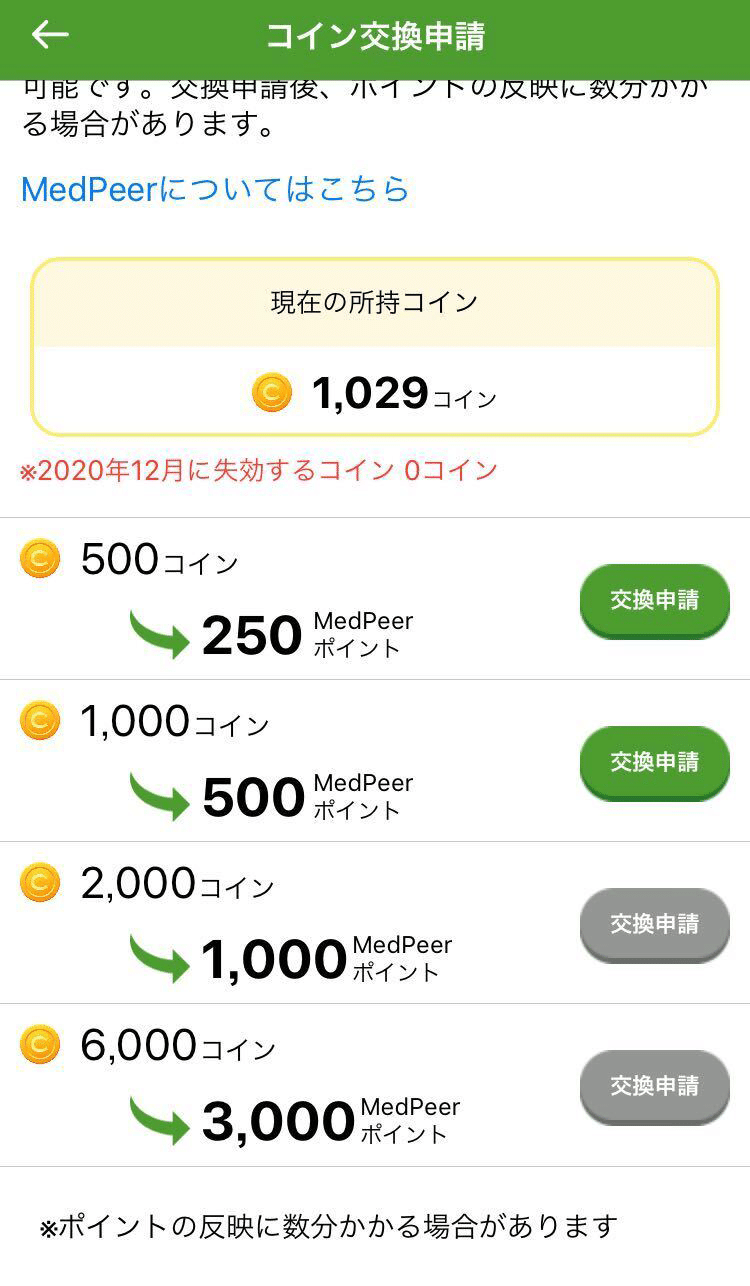
Task: Tap the coin icon next to 6,000コイン
Action: [39, 1046]
